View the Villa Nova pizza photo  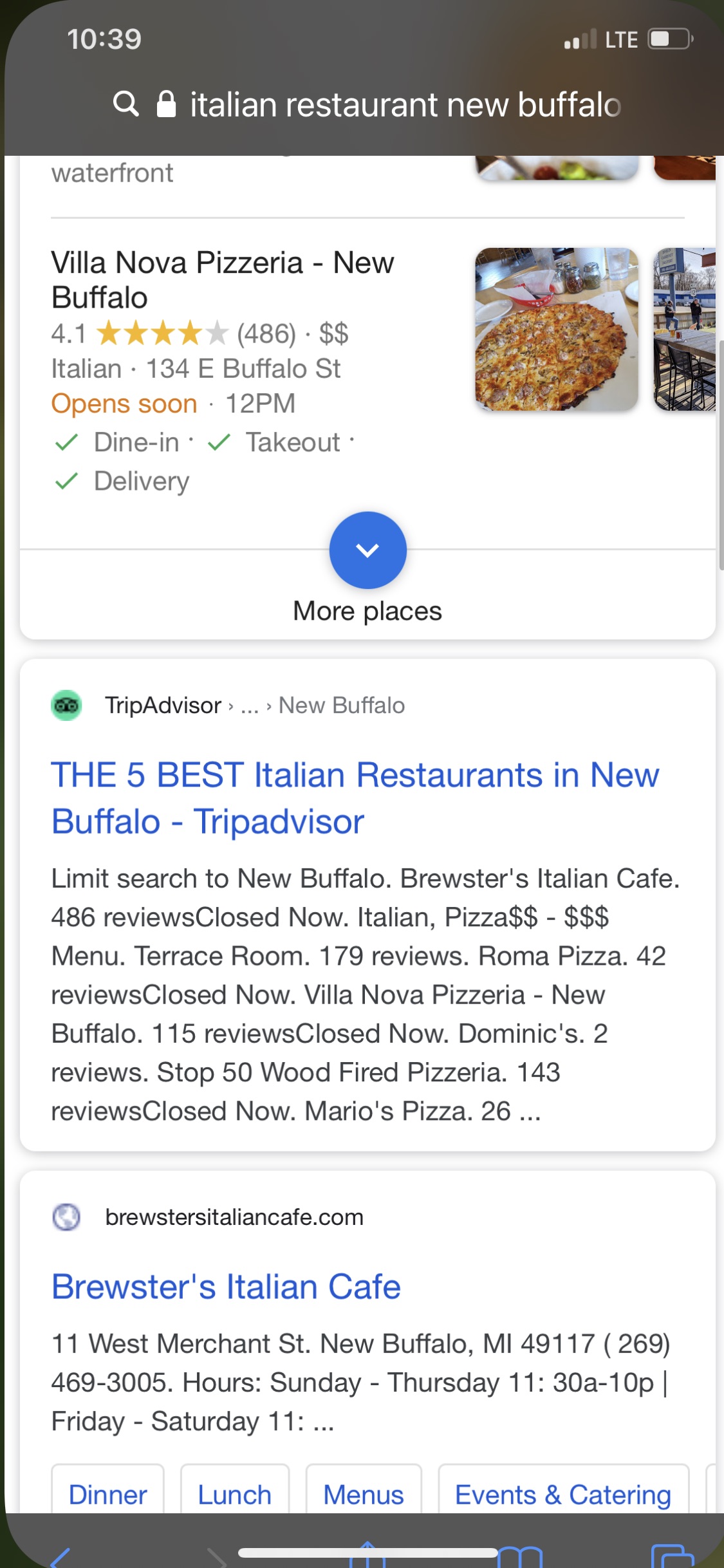[556, 329]
